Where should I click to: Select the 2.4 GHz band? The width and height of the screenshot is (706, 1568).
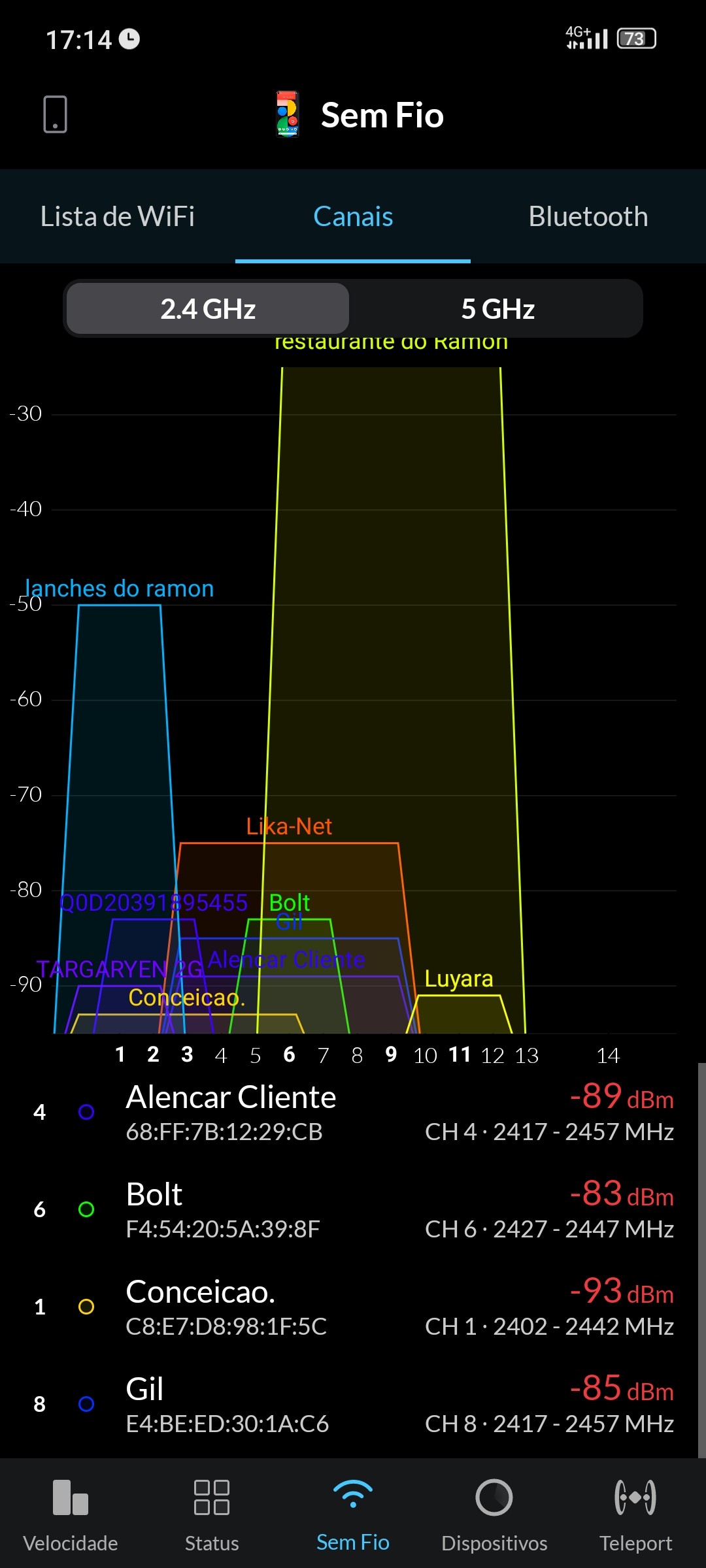[208, 309]
